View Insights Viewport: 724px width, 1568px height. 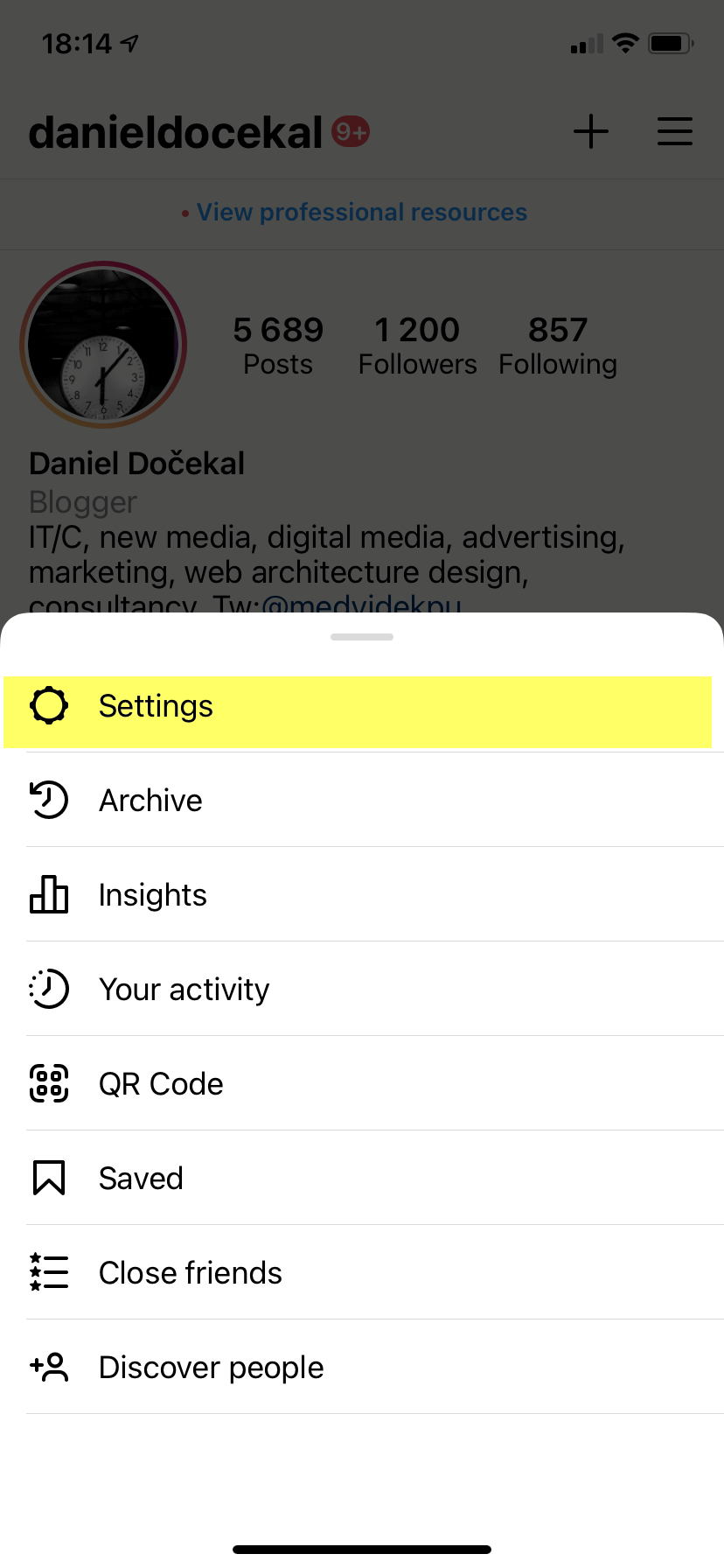[x=362, y=895]
